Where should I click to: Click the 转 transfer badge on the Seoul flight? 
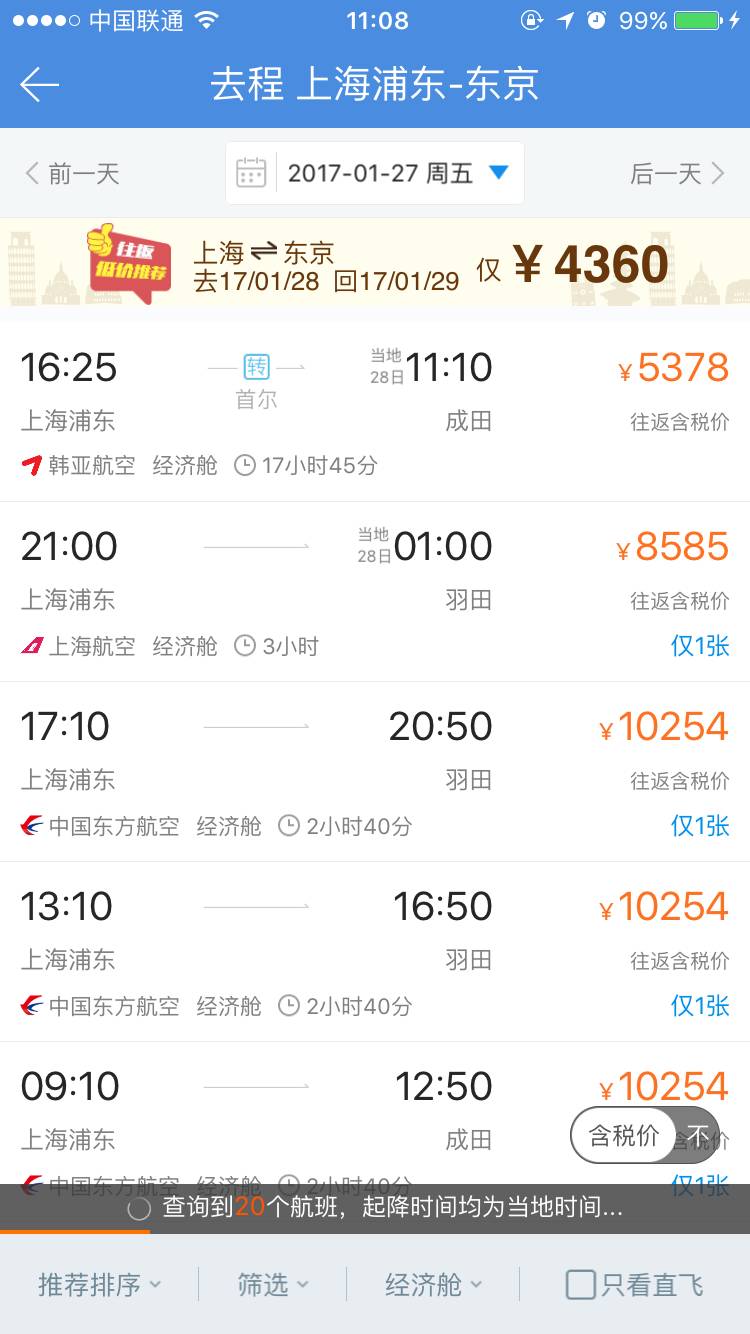[255, 368]
